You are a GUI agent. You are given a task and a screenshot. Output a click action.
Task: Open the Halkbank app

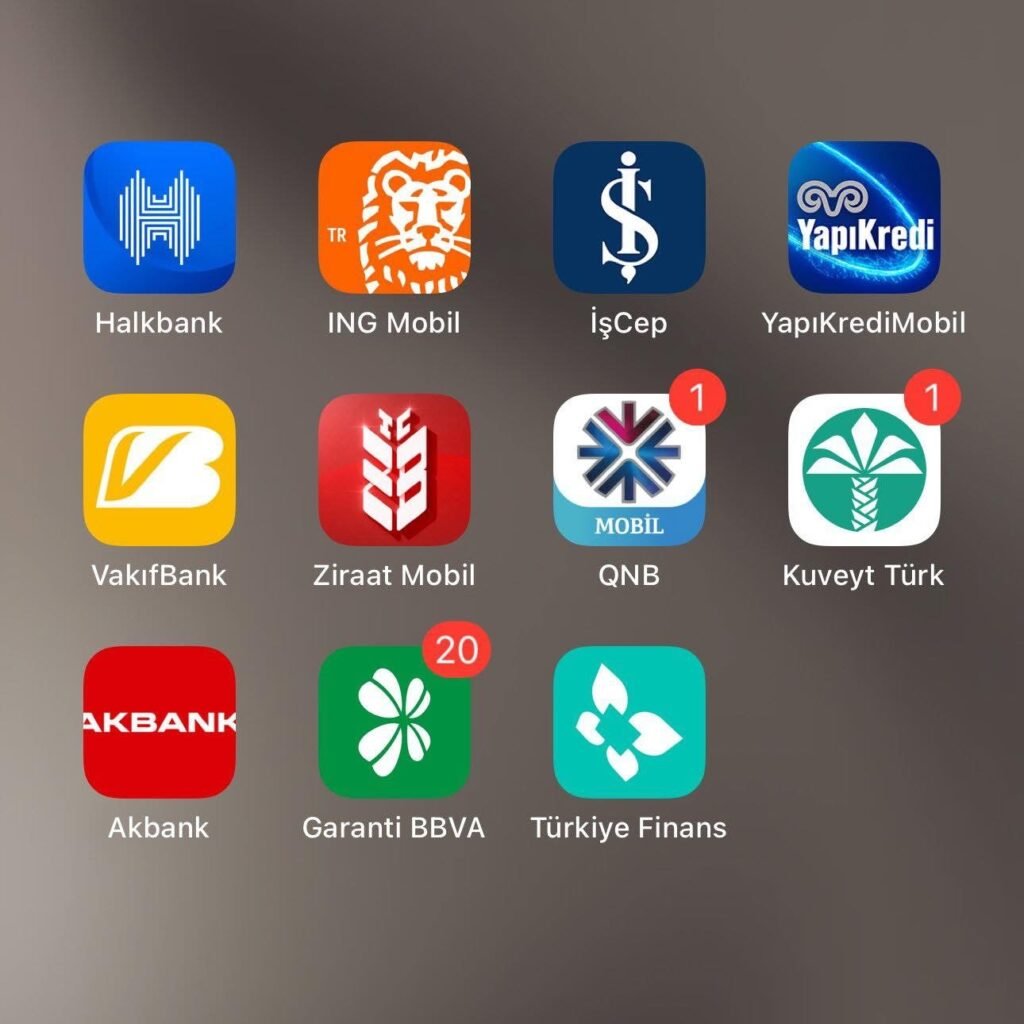click(159, 217)
